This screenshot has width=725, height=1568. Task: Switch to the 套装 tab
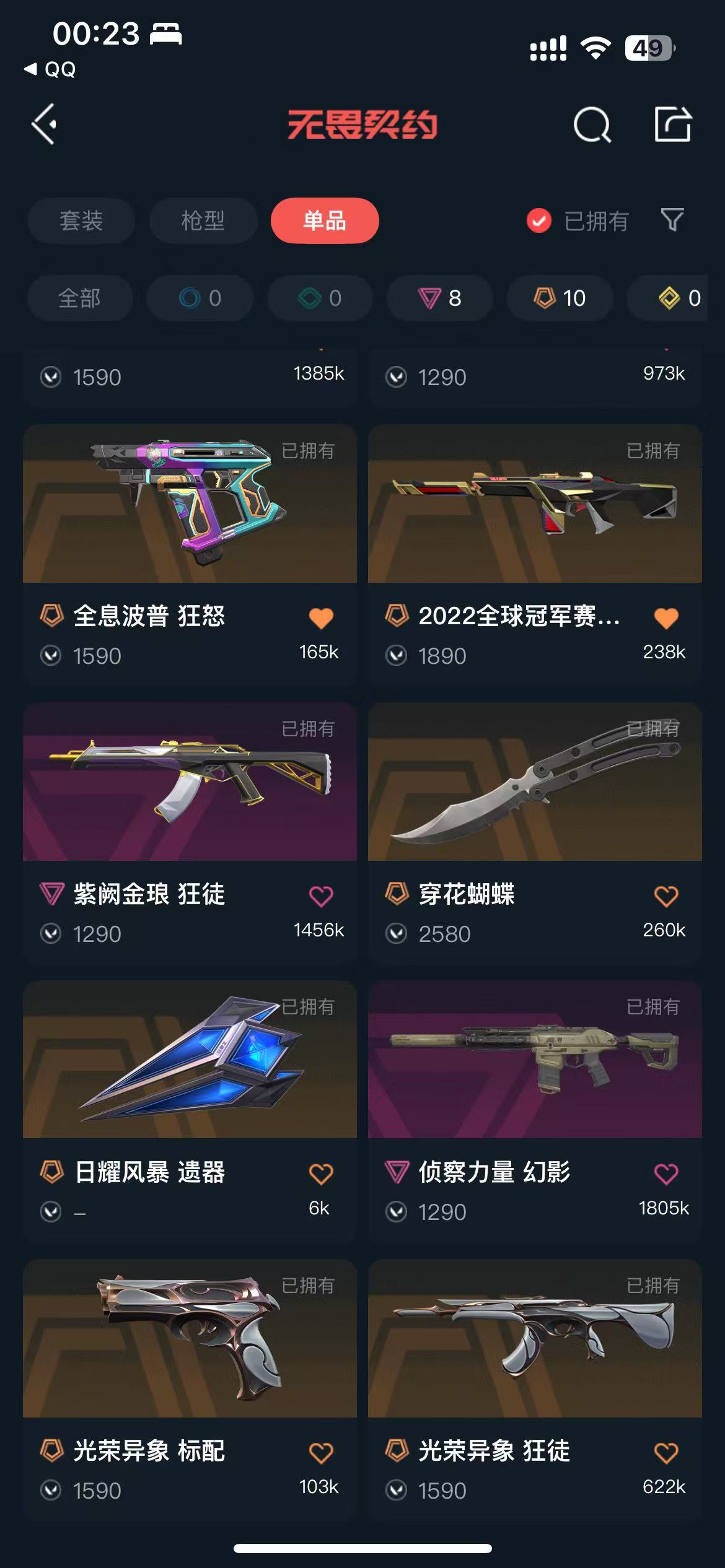coord(81,220)
